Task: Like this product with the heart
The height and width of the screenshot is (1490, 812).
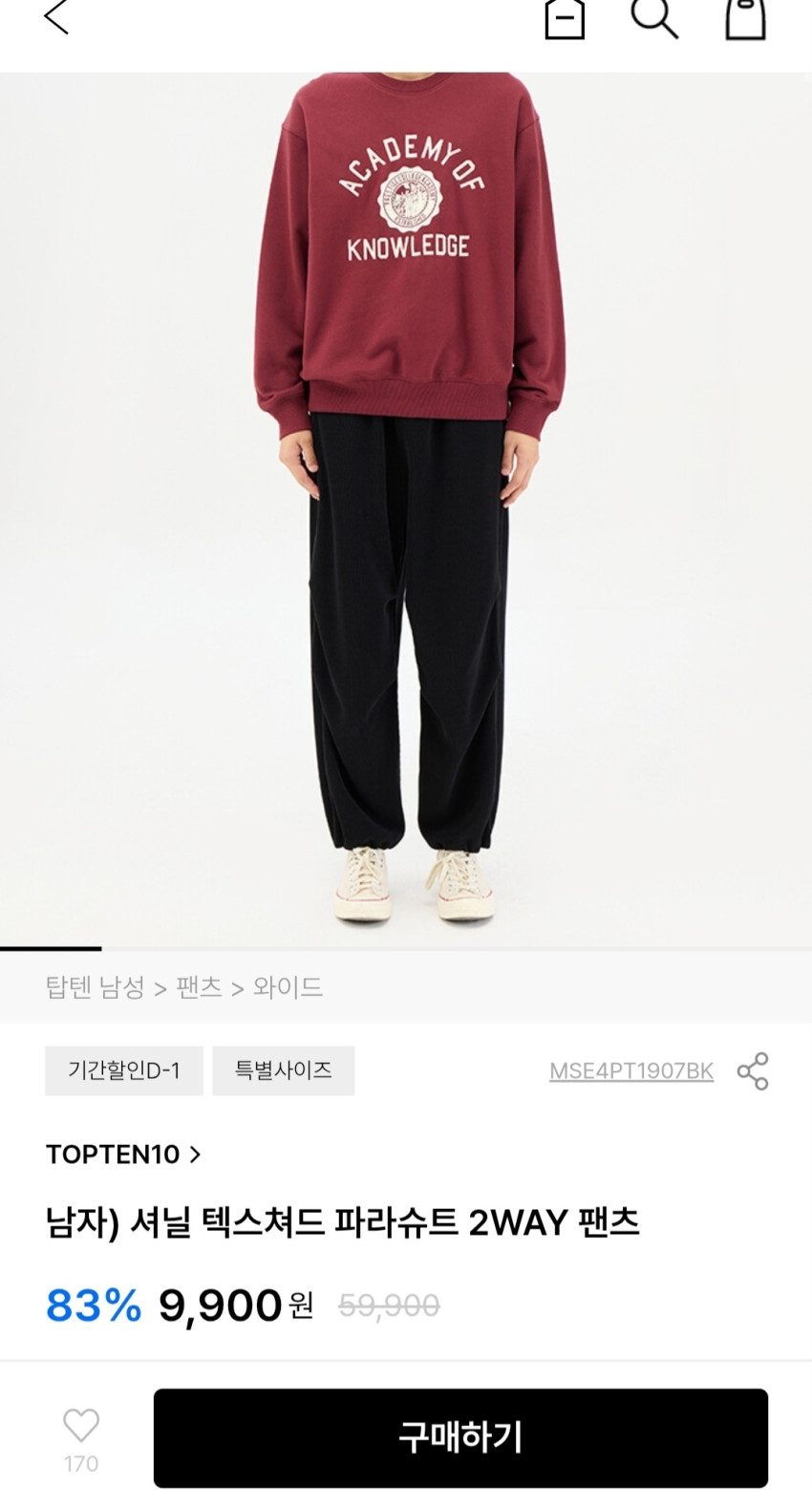Action: pyautogui.click(x=81, y=1426)
